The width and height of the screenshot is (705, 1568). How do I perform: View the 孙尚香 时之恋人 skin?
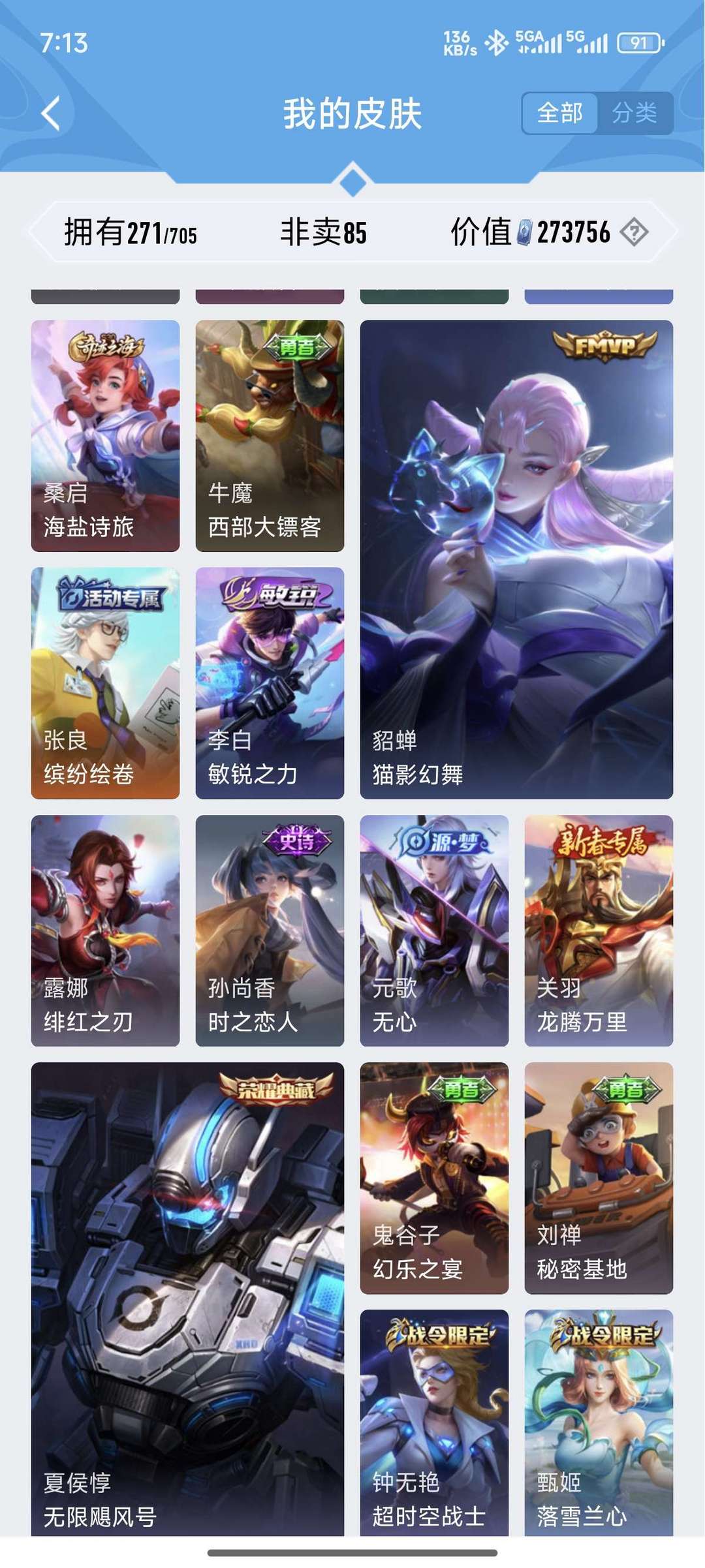[270, 930]
